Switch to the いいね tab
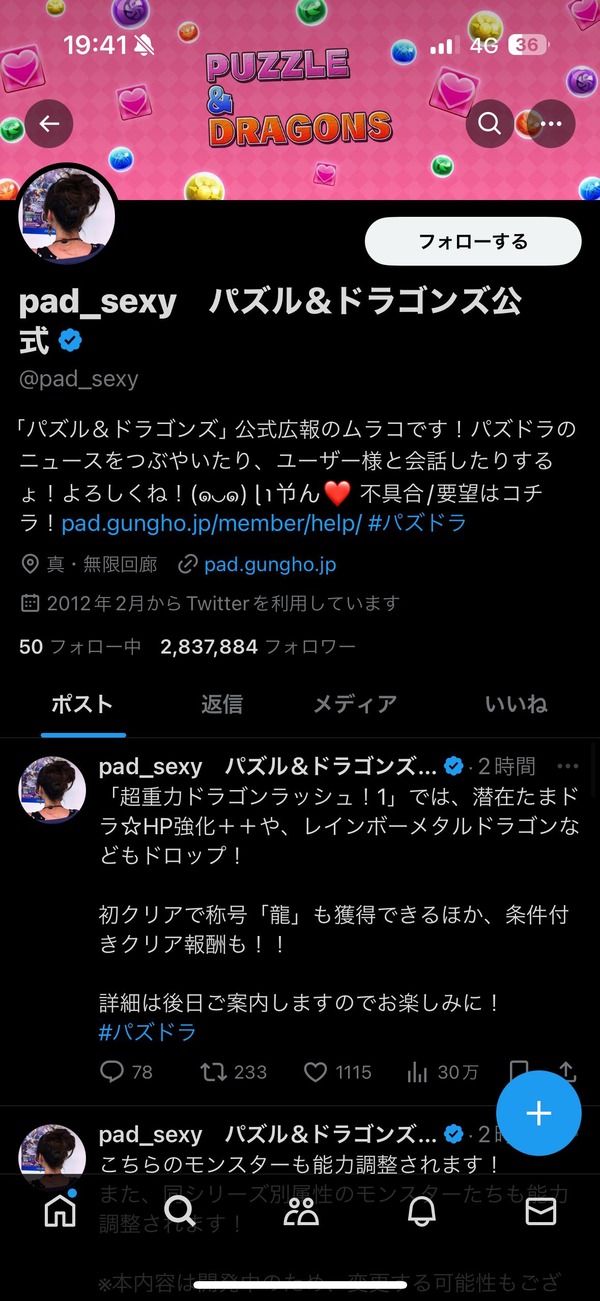600x1301 pixels. tap(516, 704)
